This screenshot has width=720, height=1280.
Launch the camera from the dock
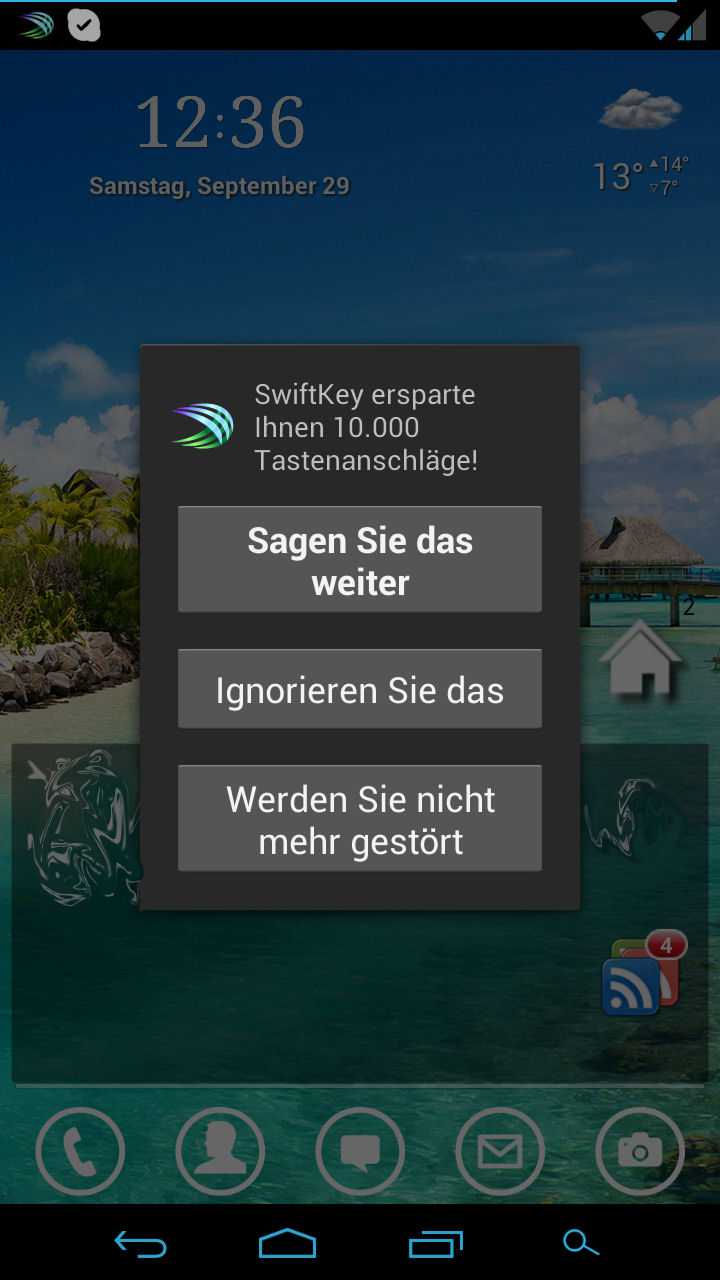[640, 1152]
